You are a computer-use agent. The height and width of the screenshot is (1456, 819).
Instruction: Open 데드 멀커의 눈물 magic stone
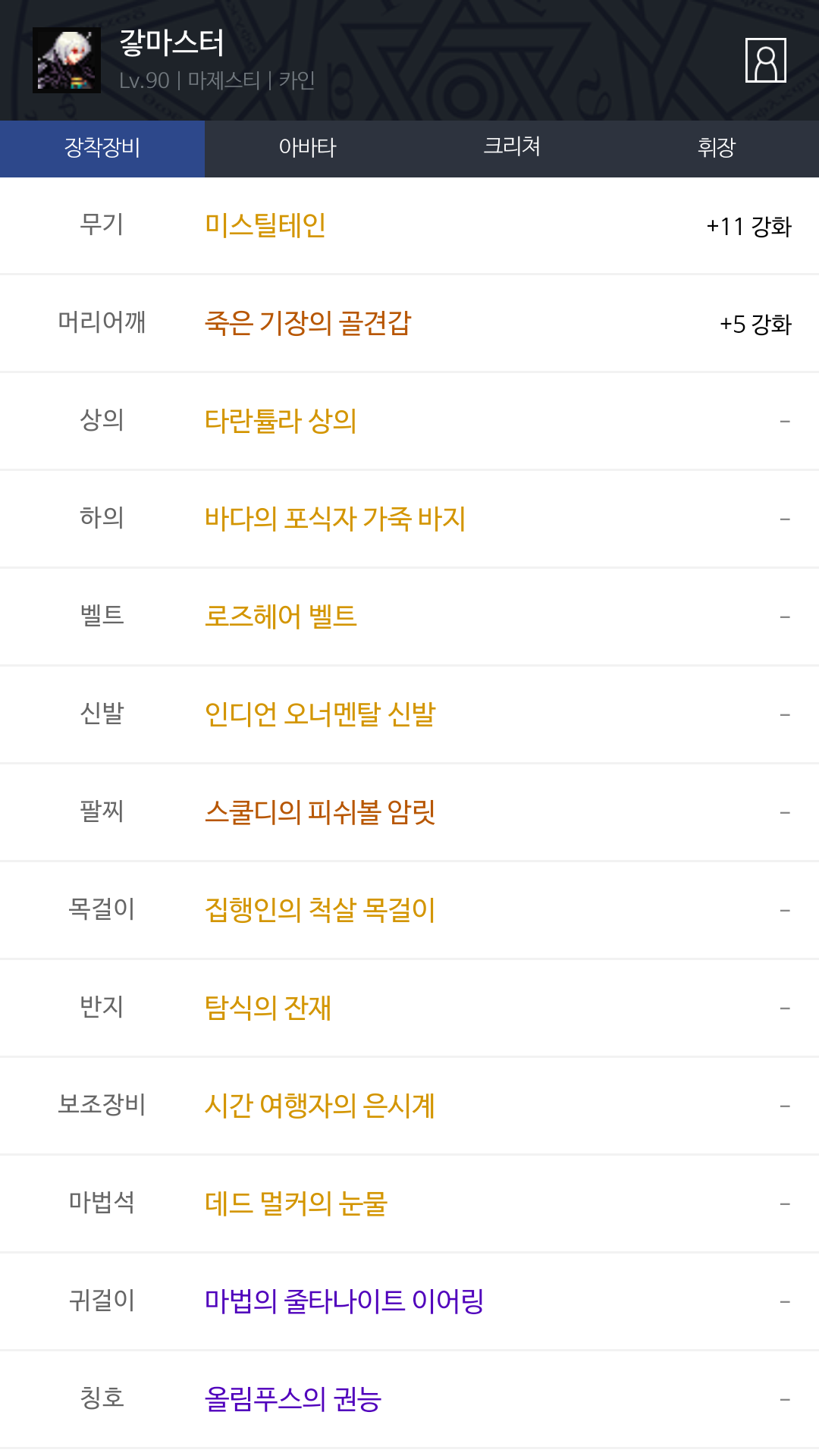pos(296,1203)
